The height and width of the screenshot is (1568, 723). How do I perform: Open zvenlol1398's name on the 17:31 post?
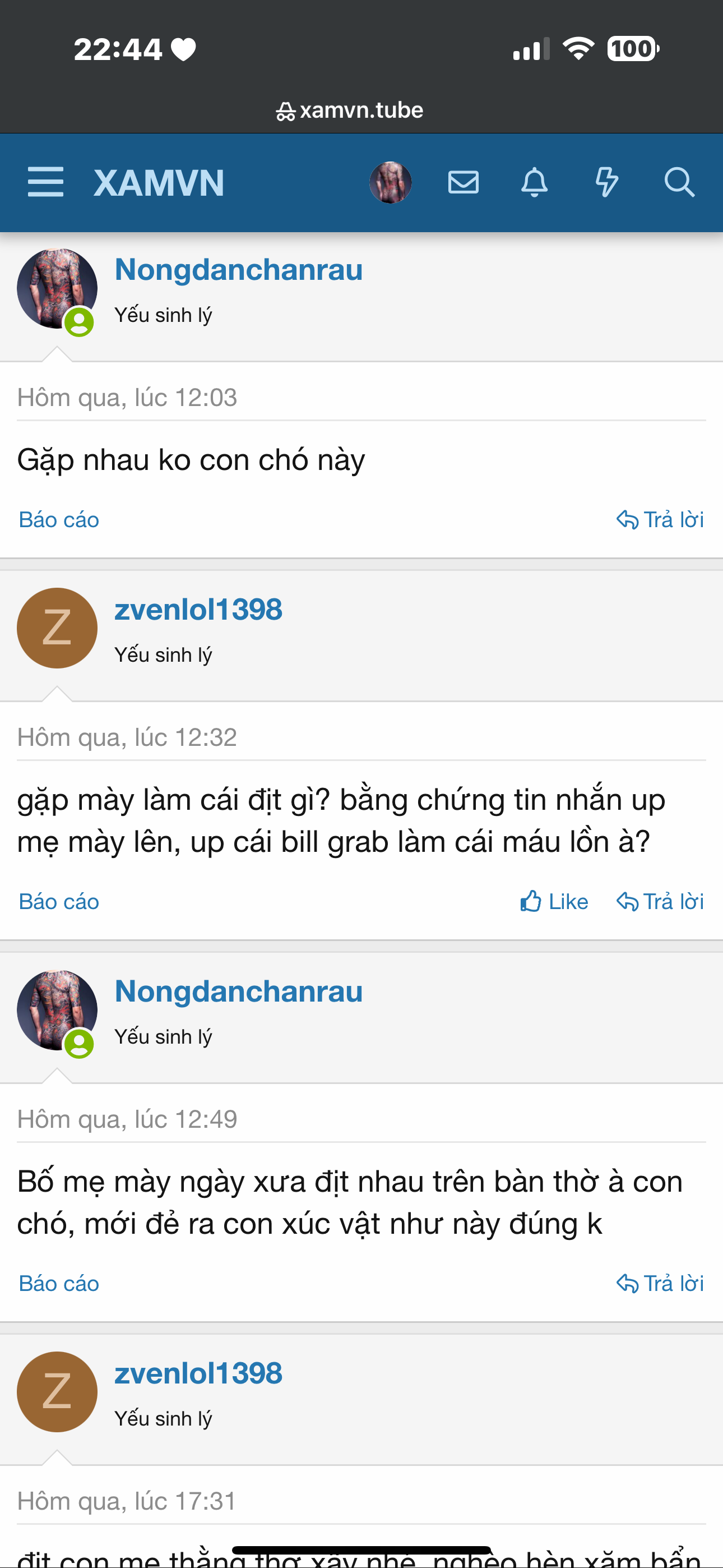pos(198,1373)
